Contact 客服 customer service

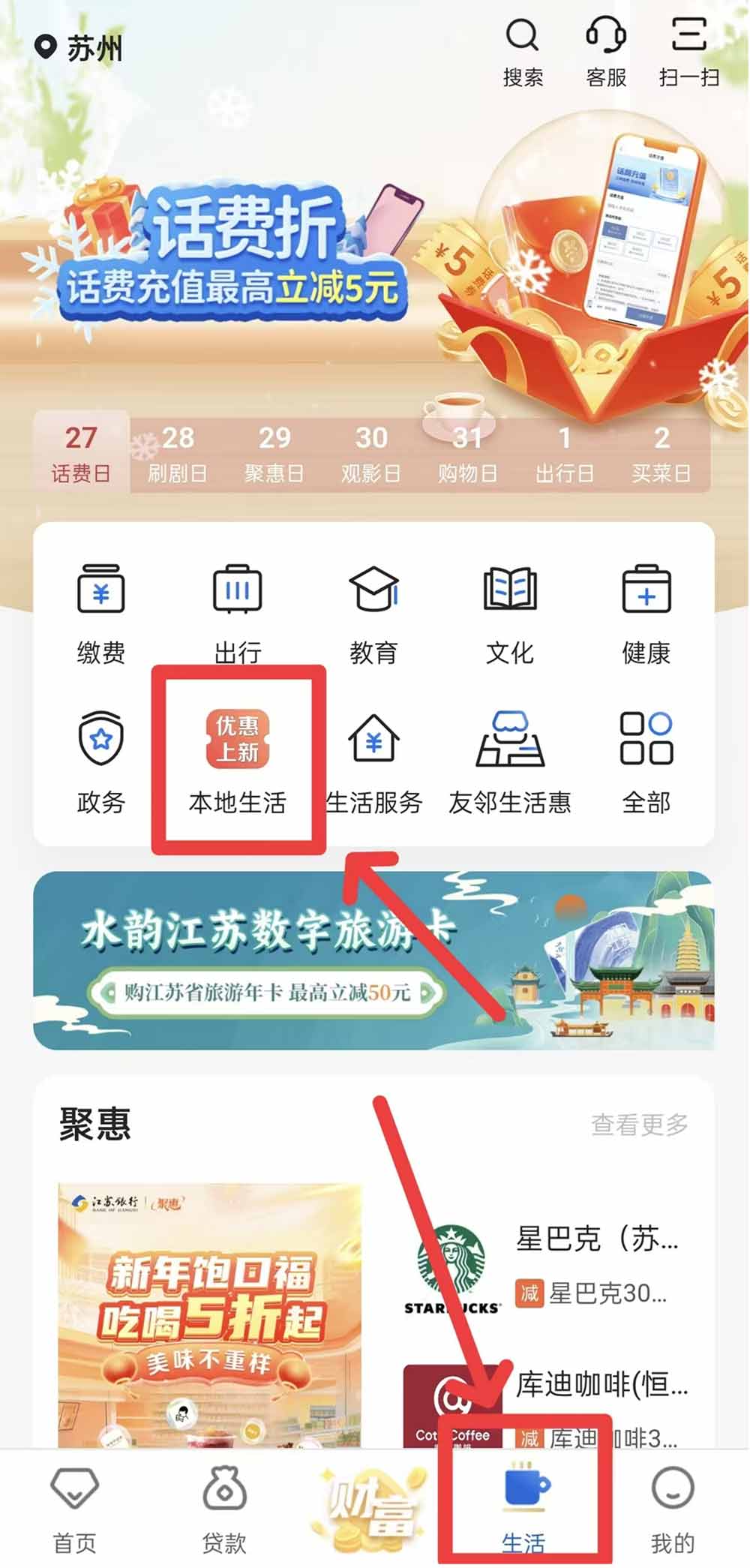point(606,53)
